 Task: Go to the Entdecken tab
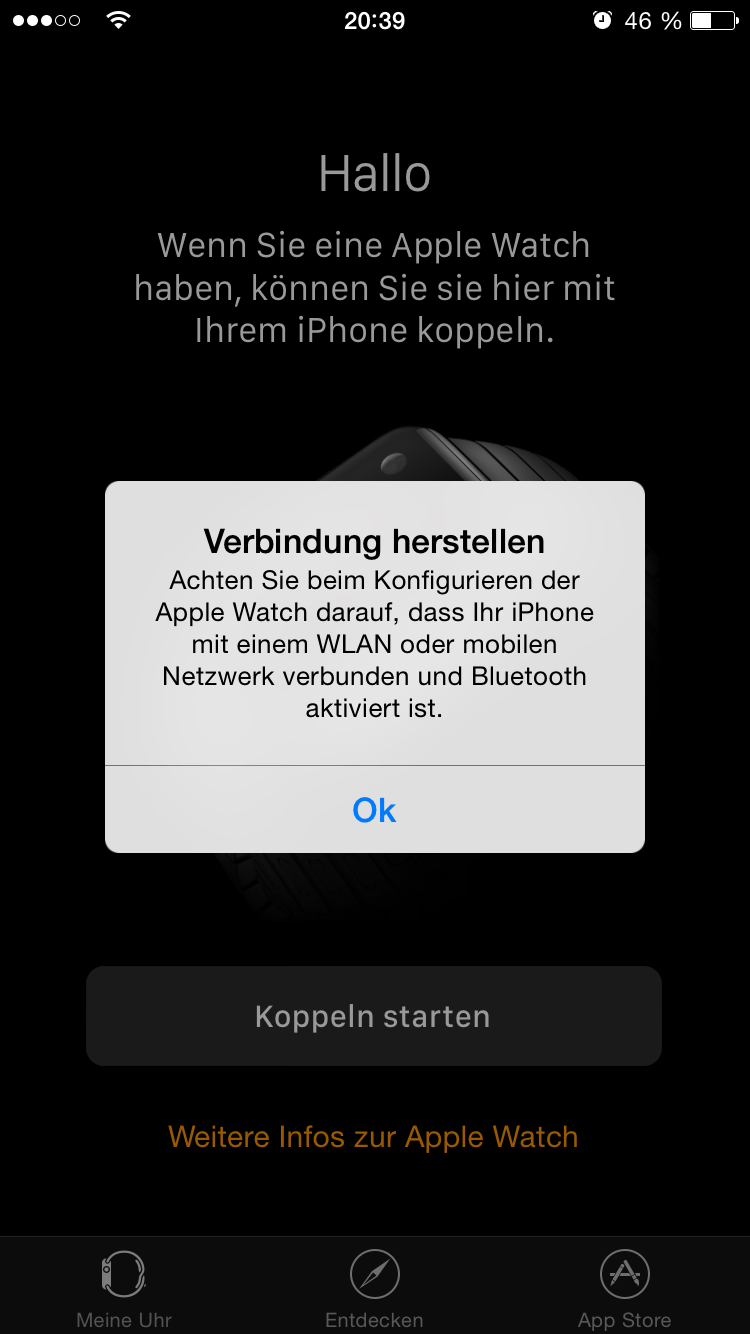click(374, 1288)
